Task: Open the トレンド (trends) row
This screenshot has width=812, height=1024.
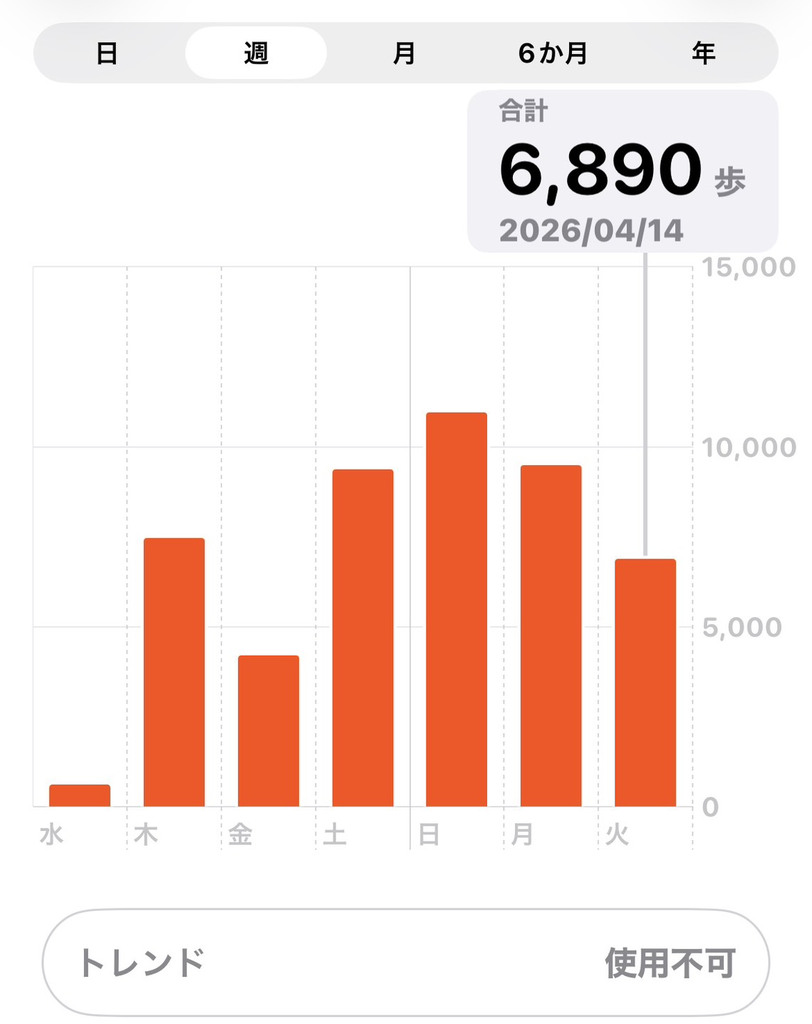Action: (x=405, y=963)
